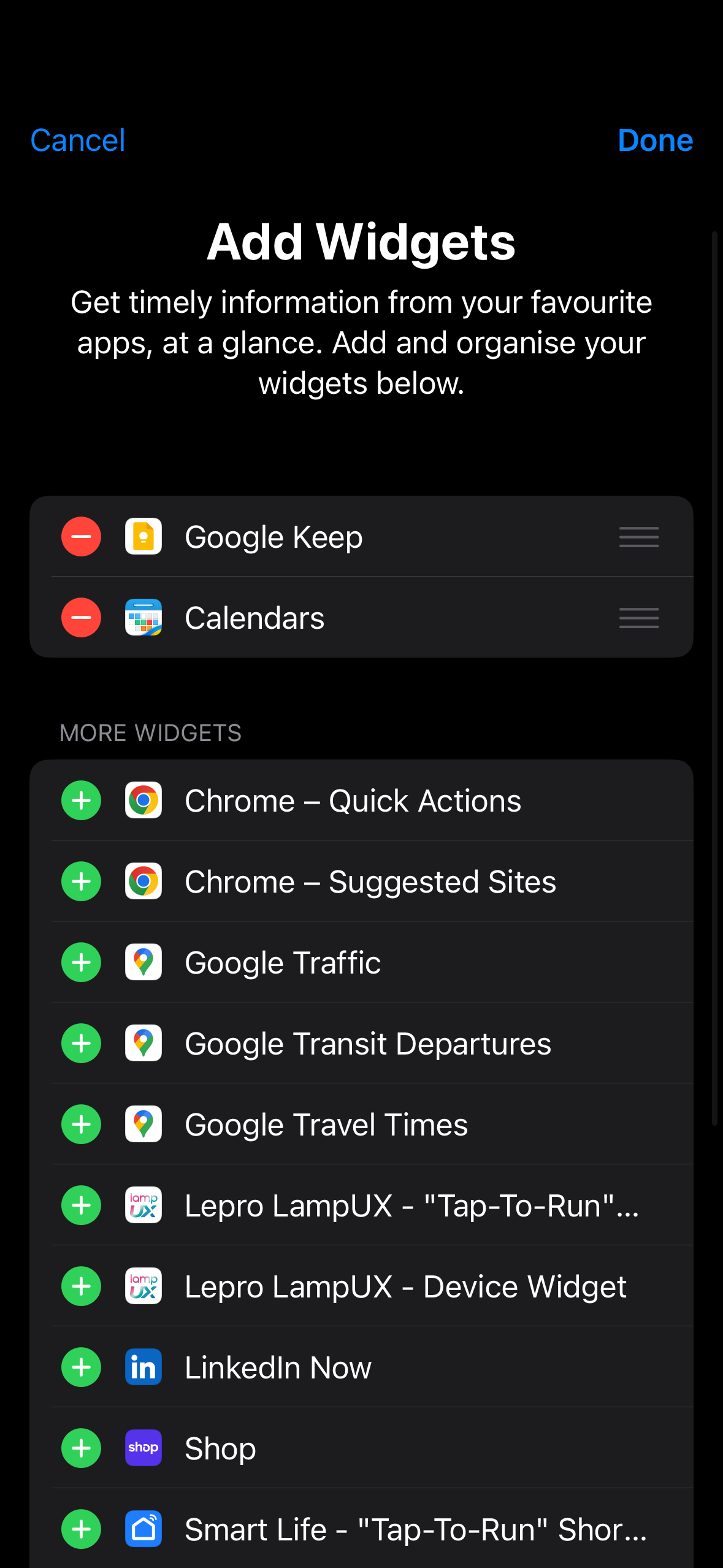Add the Google Traffic widget
Screen dimensions: 723x1568
point(81,963)
